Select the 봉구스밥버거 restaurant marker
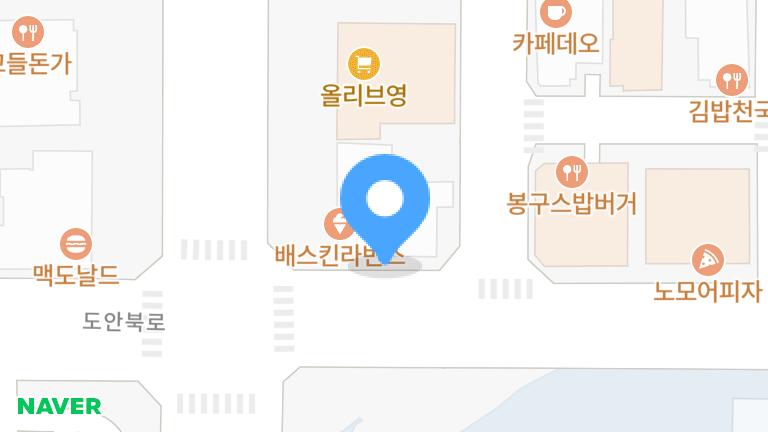The image size is (768, 432). [x=571, y=172]
